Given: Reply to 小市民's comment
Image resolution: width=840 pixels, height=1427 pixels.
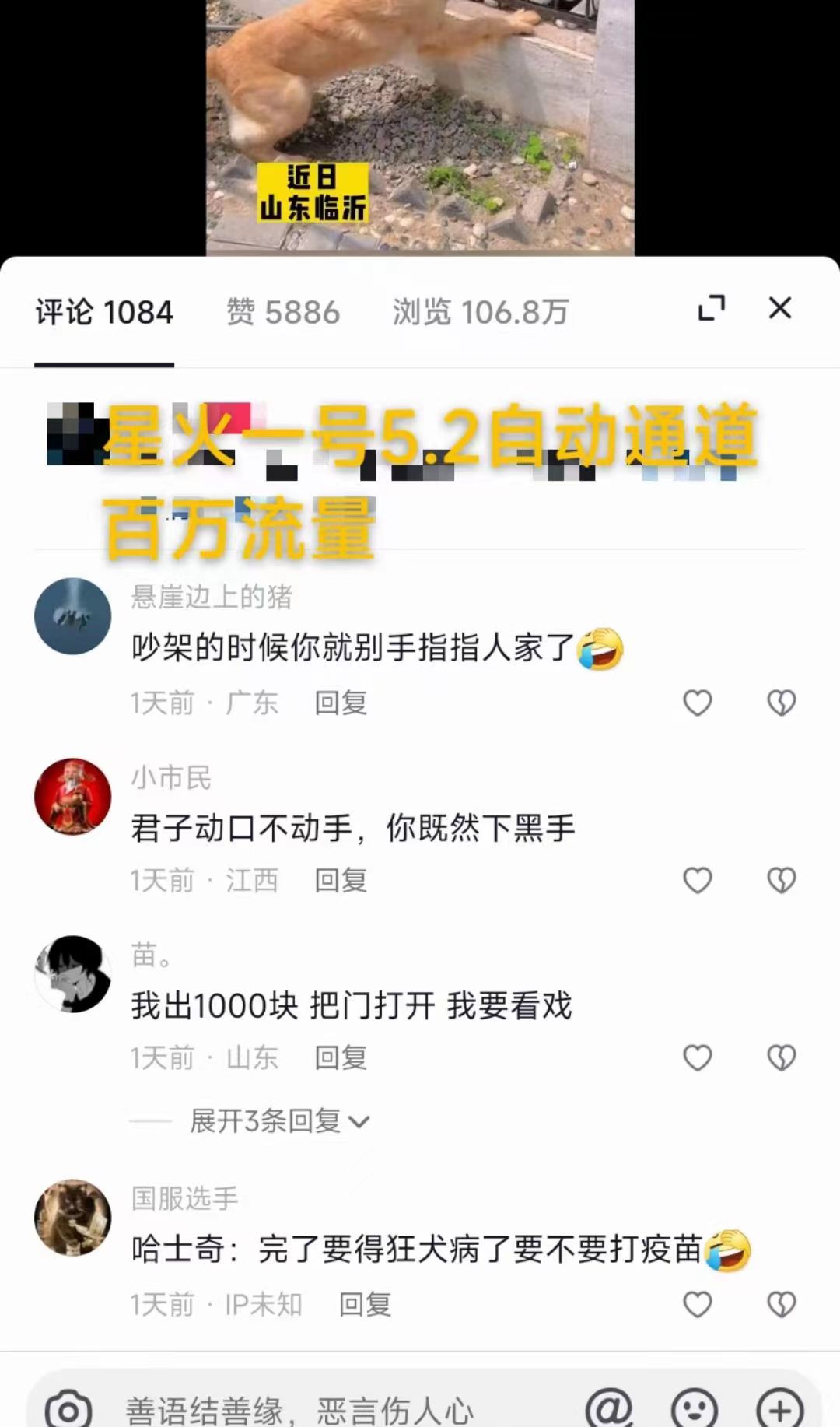Looking at the screenshot, I should pos(341,880).
